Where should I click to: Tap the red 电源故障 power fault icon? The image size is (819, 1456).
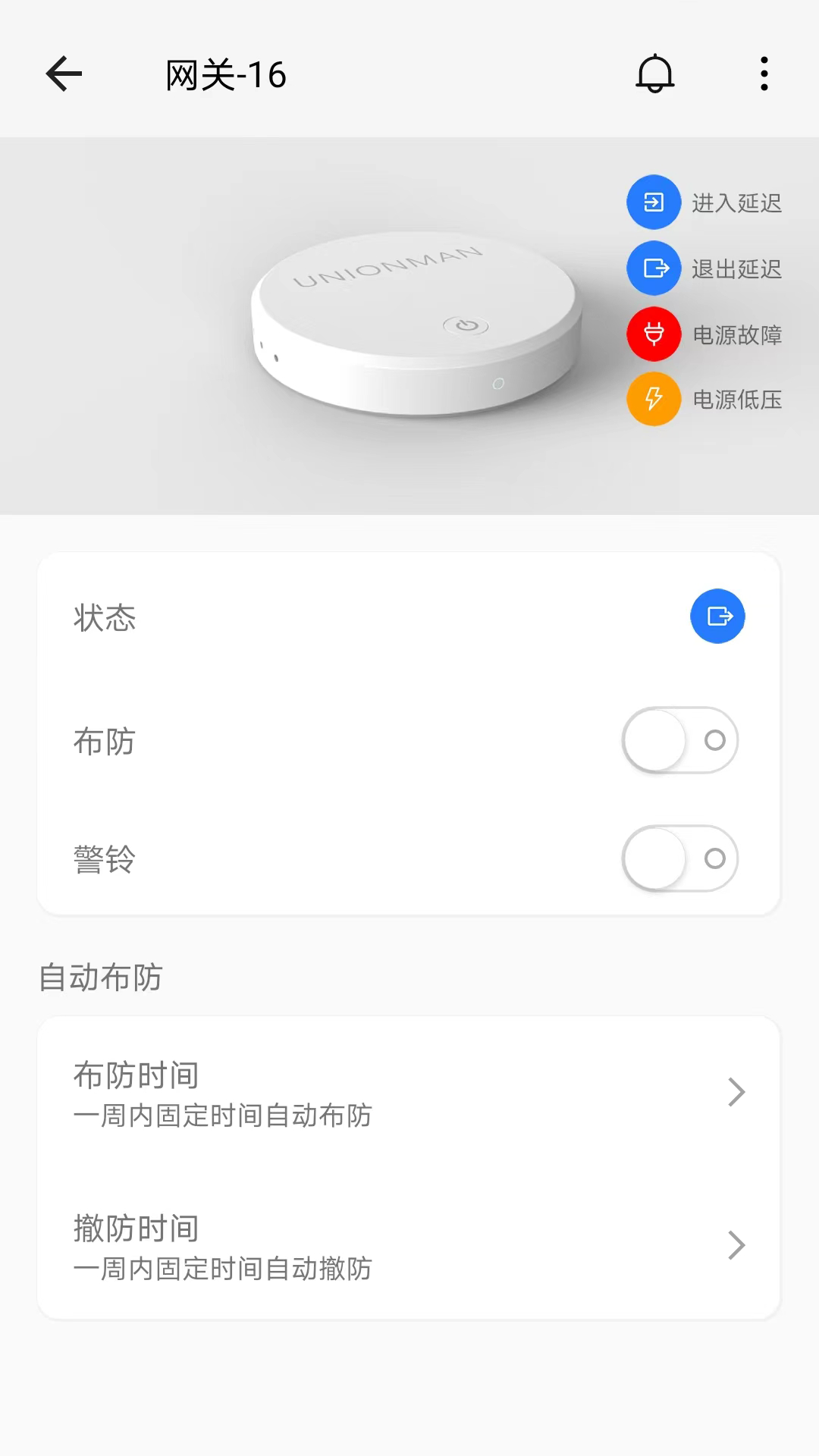[x=654, y=334]
